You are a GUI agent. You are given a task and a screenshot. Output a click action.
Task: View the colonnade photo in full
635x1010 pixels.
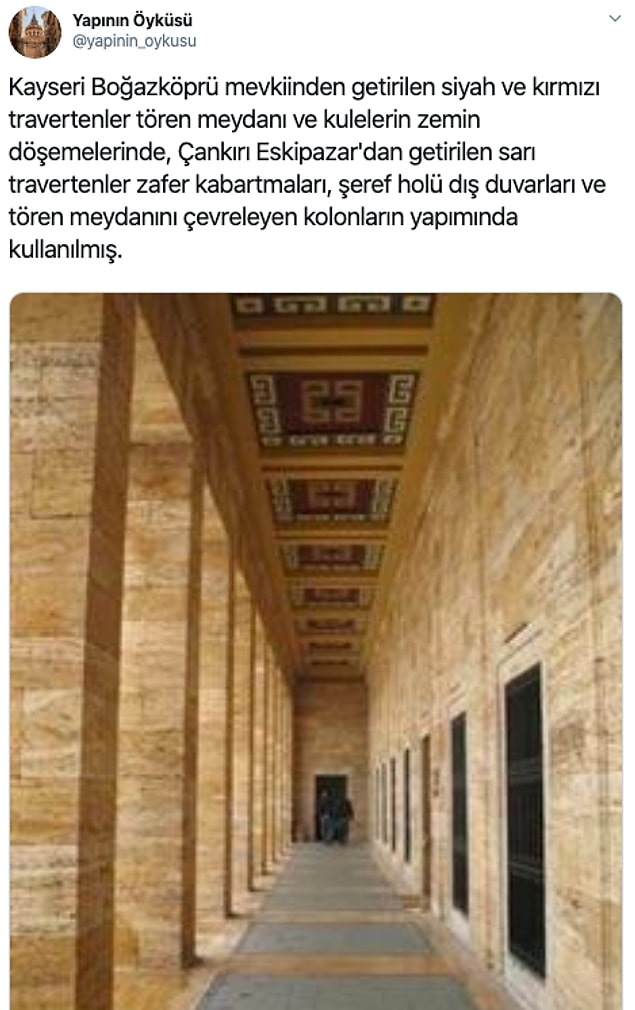[316, 650]
